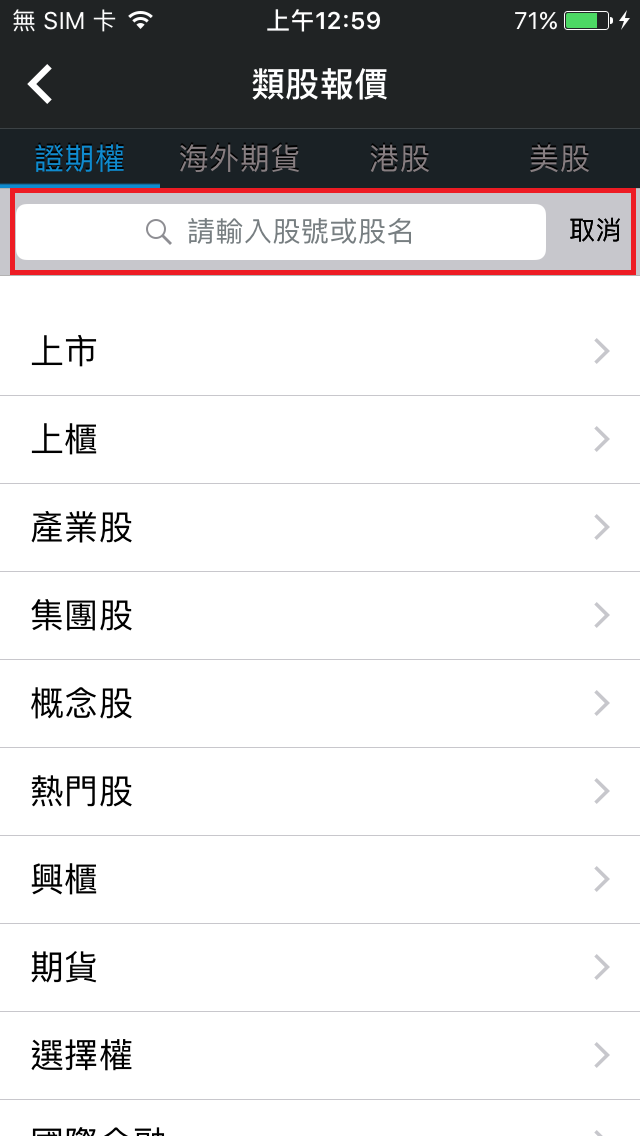Tap the 請輸入股號或股名 search field

coord(280,232)
